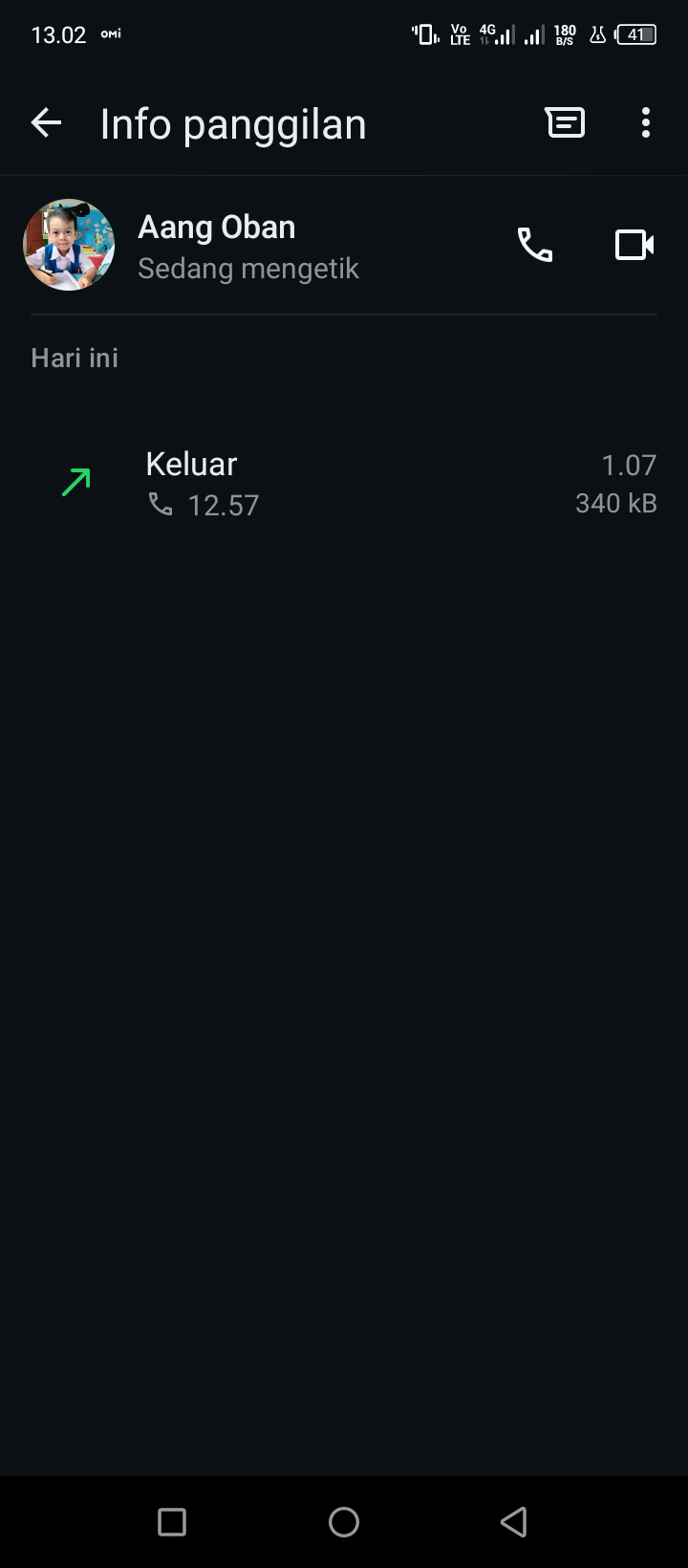Viewport: 688px width, 1568px height.
Task: Open message chat with Aang Oban
Action: click(565, 122)
